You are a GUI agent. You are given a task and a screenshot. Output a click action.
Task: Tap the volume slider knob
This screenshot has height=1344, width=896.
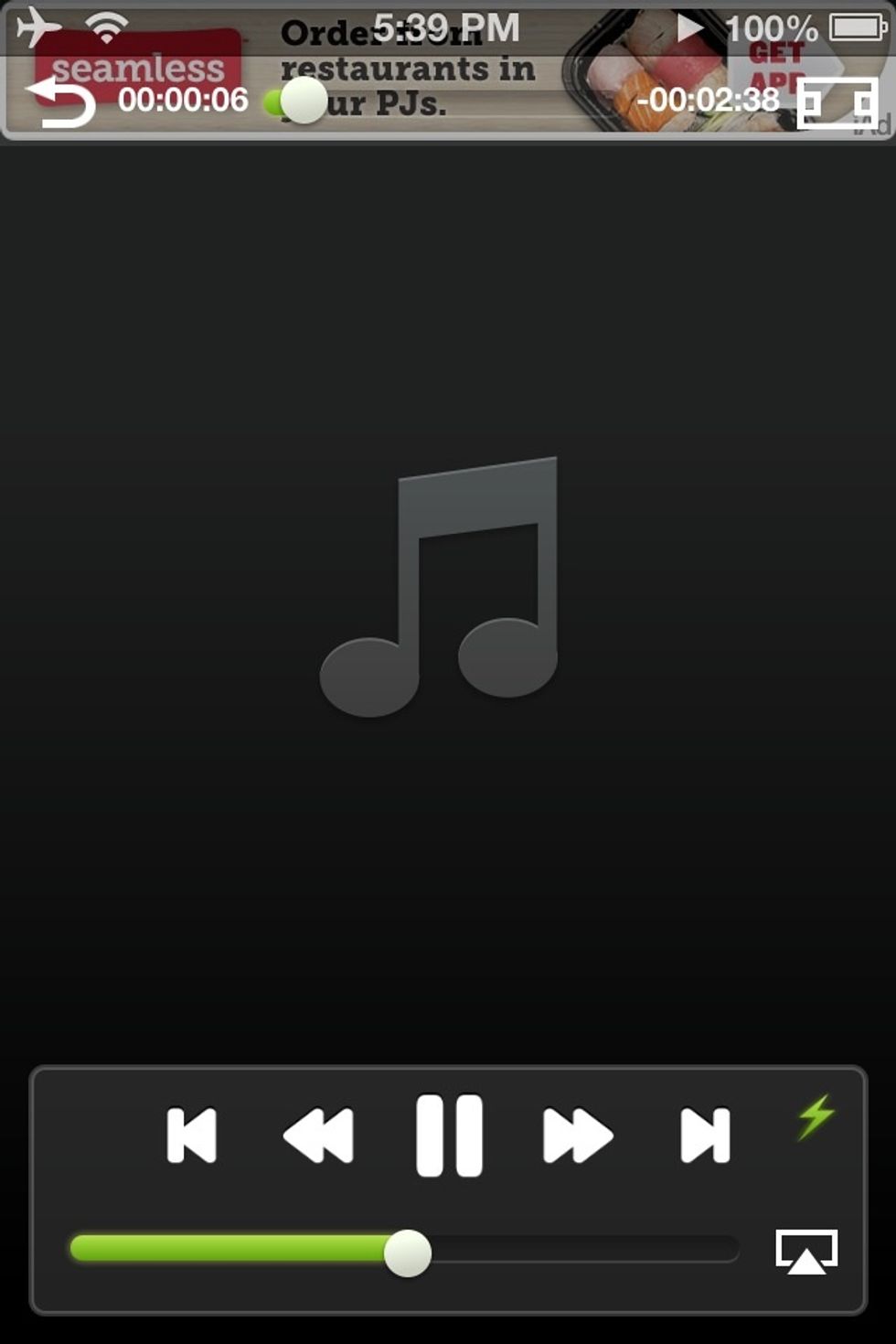(x=408, y=1253)
